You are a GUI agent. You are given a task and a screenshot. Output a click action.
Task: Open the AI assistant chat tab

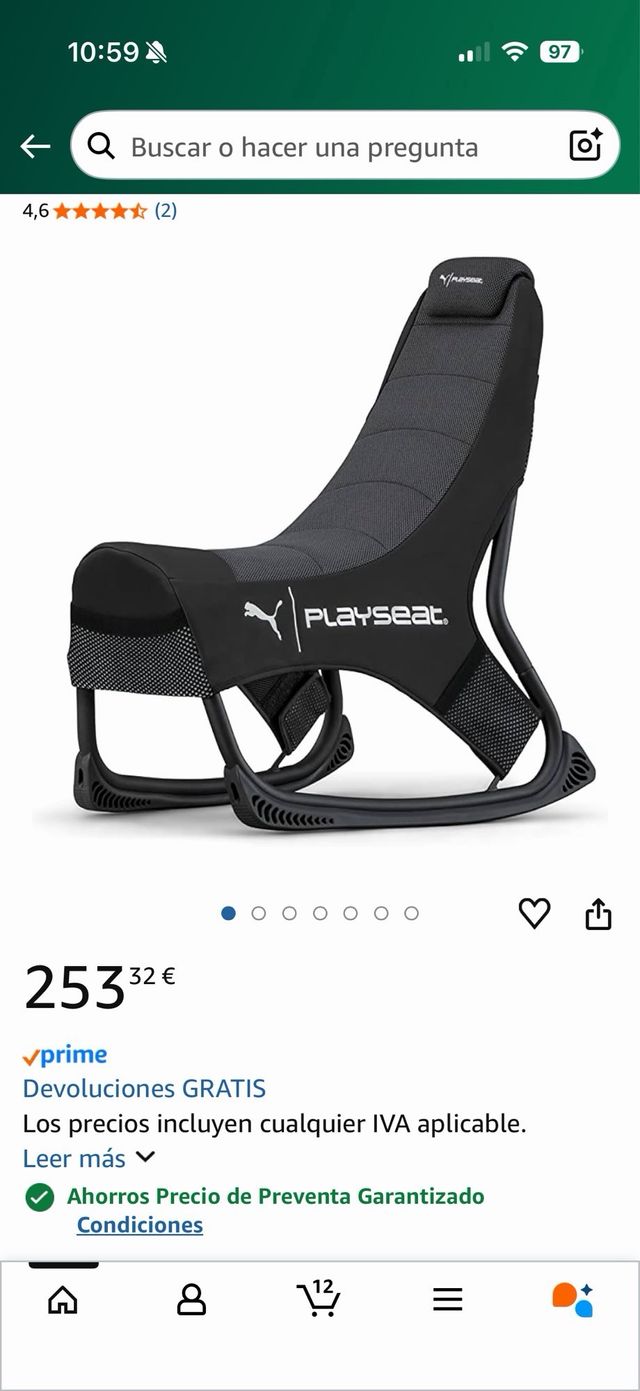coord(573,1299)
